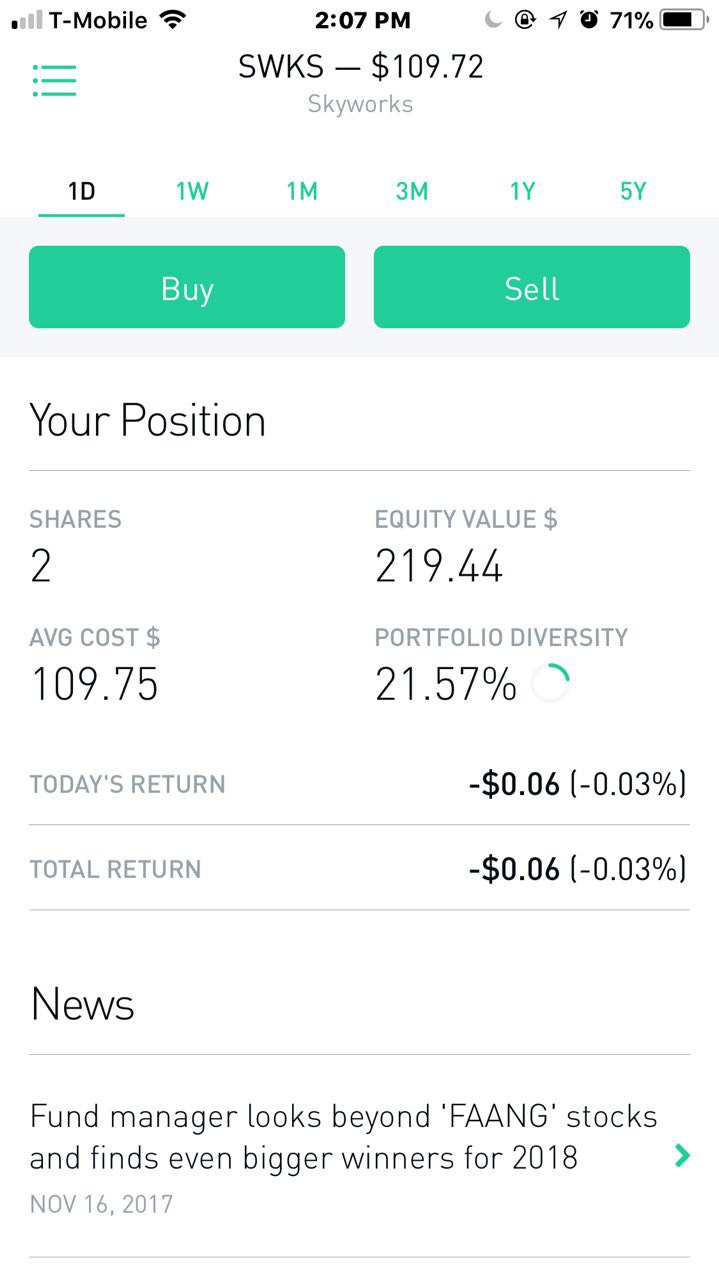
Task: Open the hamburger menu icon
Action: tap(54, 81)
